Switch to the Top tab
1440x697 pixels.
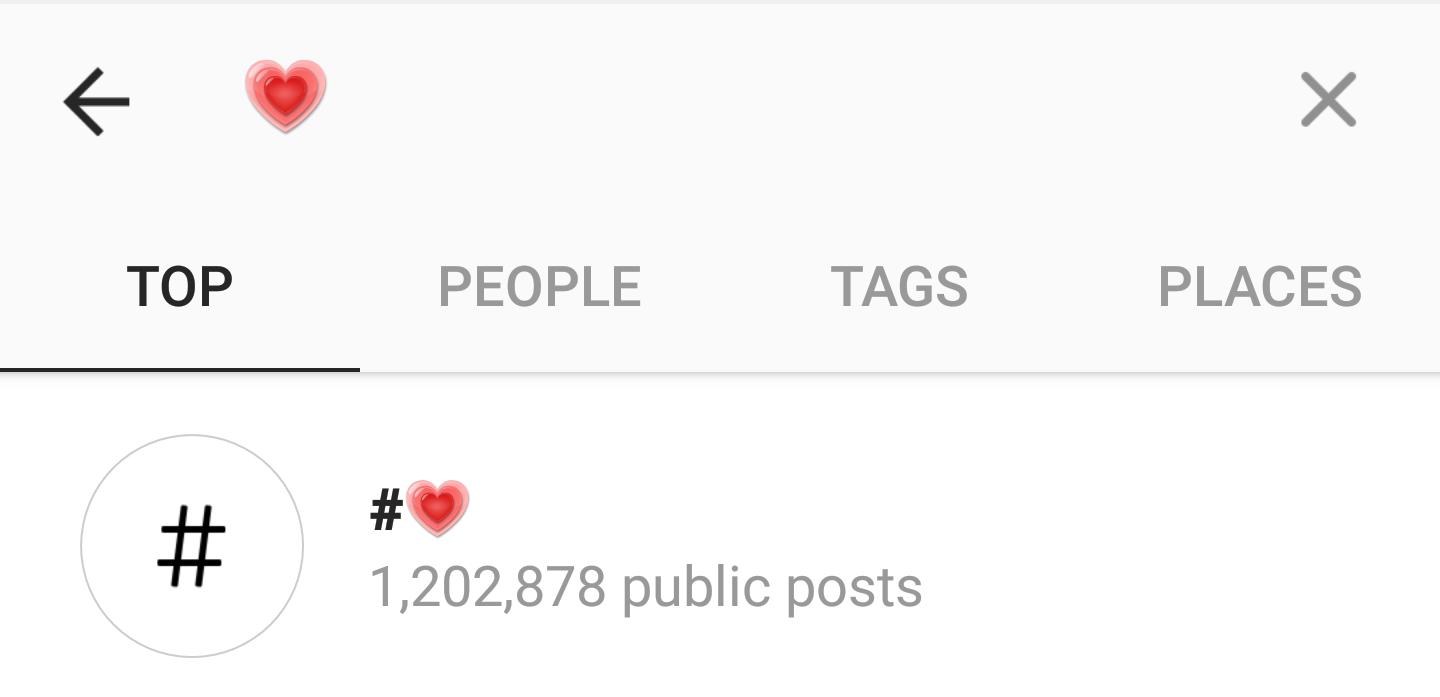pos(180,288)
